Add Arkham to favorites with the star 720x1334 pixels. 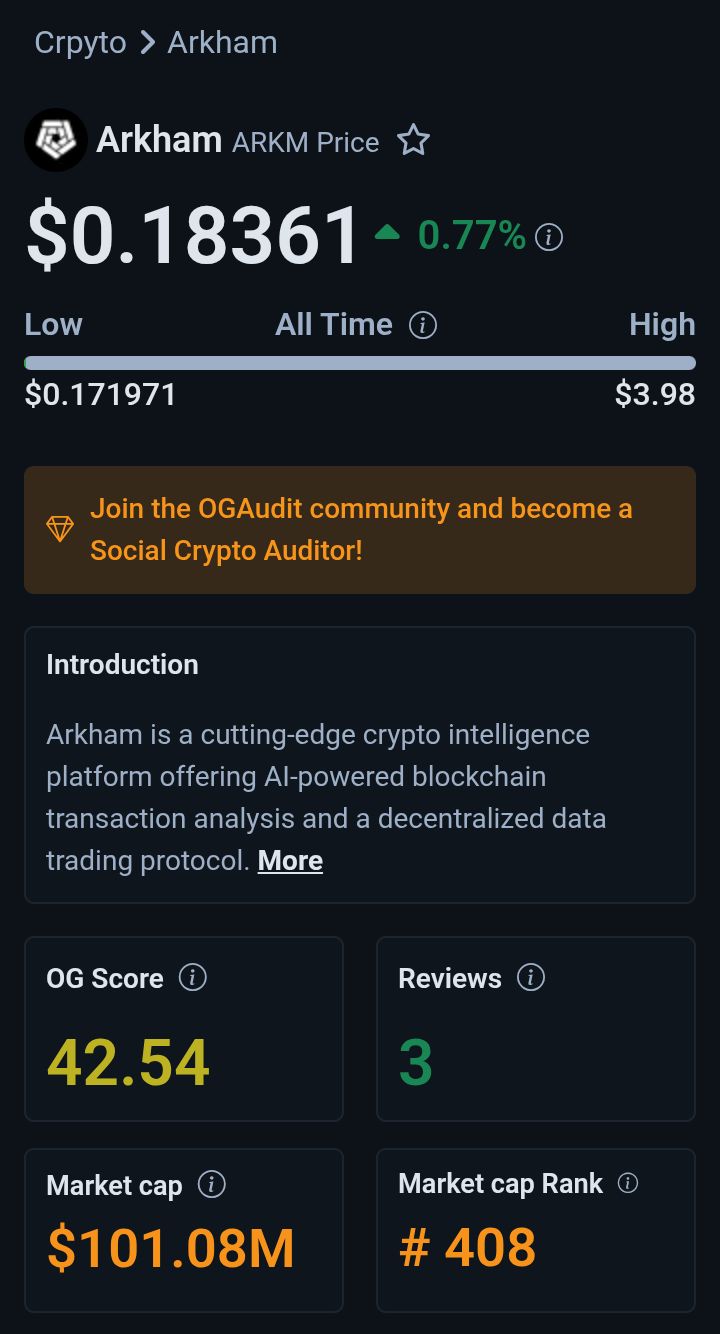413,141
